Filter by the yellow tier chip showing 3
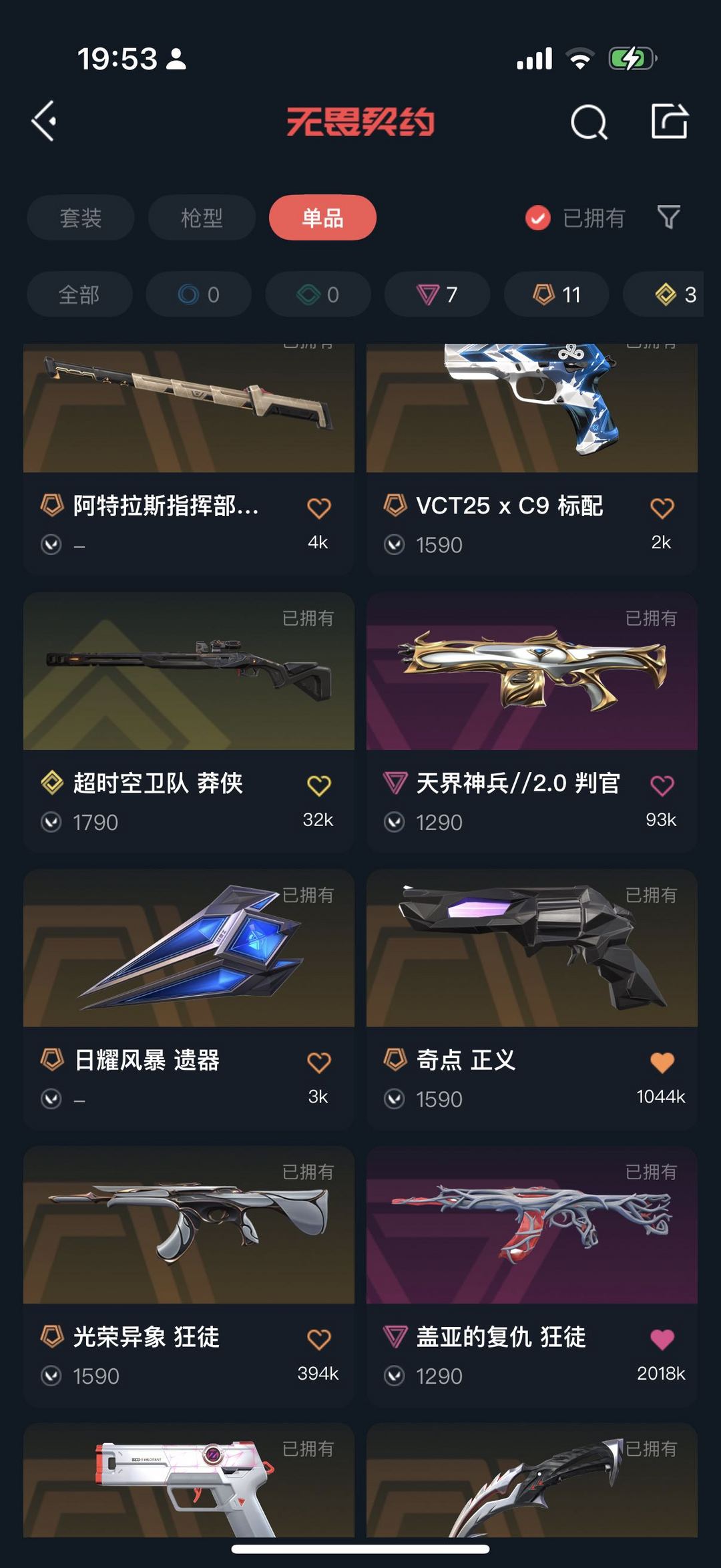721x1568 pixels. [674, 295]
